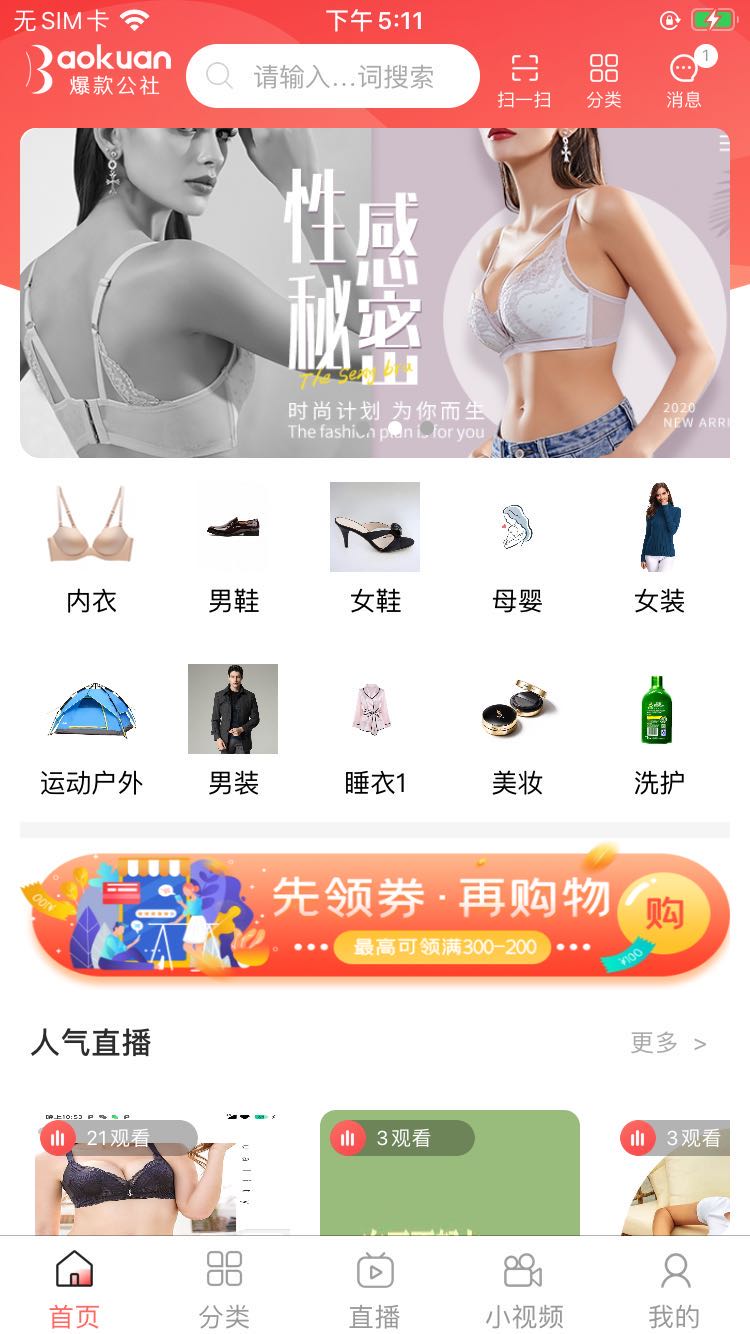Open 更多 for 人气直播
The height and width of the screenshot is (1334, 750).
click(x=668, y=1043)
